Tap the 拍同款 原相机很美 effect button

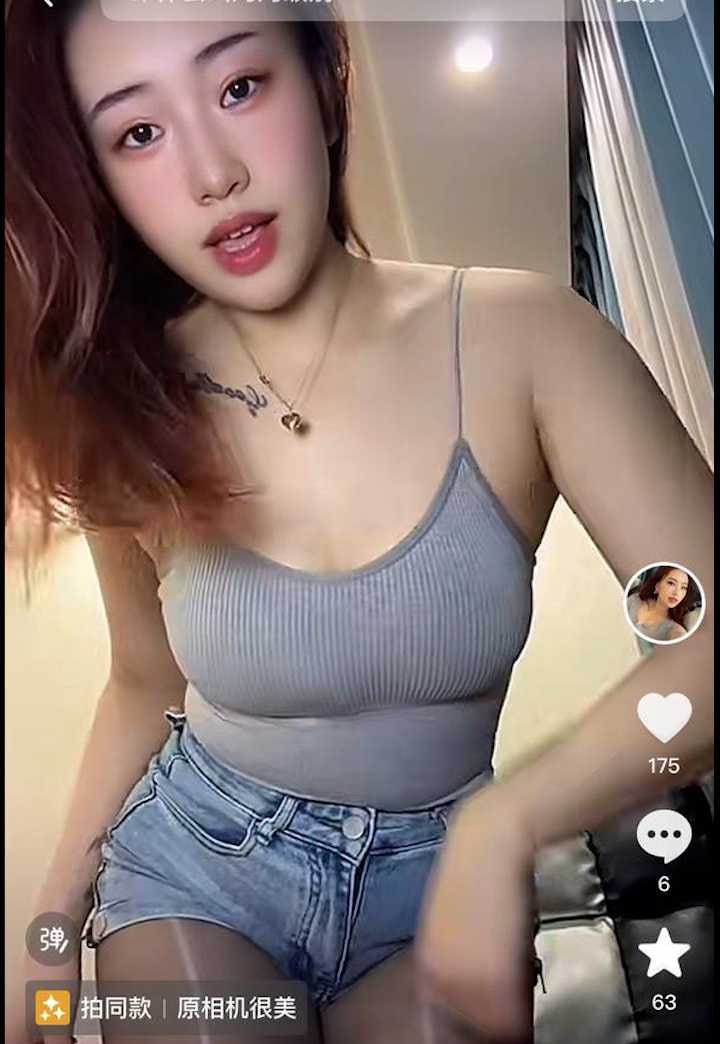click(166, 1007)
